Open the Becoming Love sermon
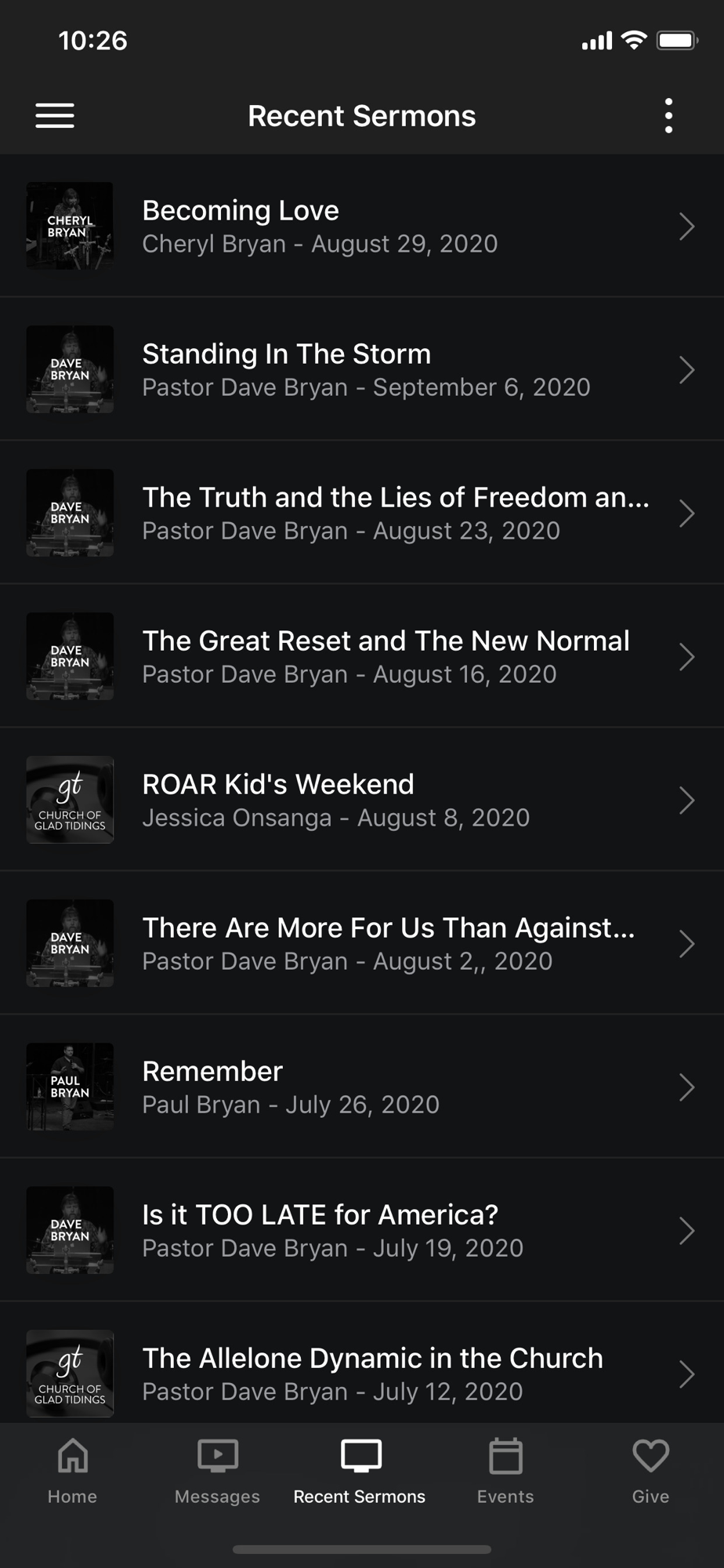The image size is (724, 1568). 362,227
